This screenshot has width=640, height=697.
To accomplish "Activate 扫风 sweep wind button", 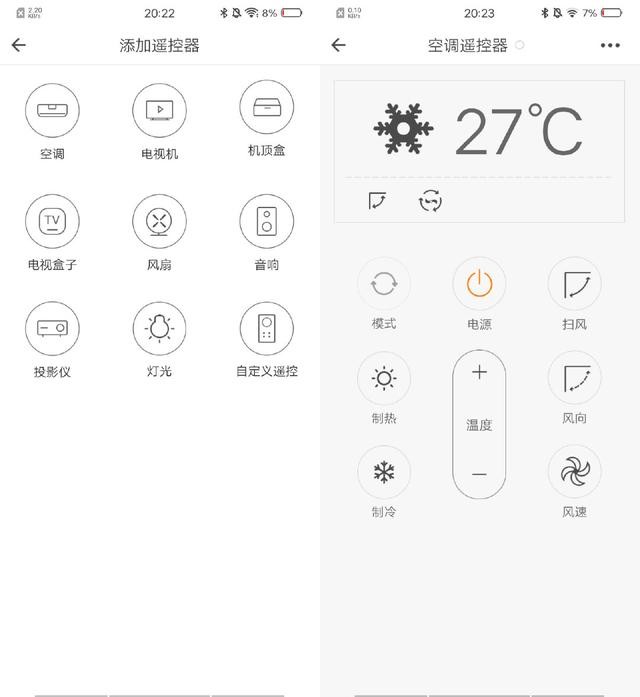I will click(x=575, y=284).
